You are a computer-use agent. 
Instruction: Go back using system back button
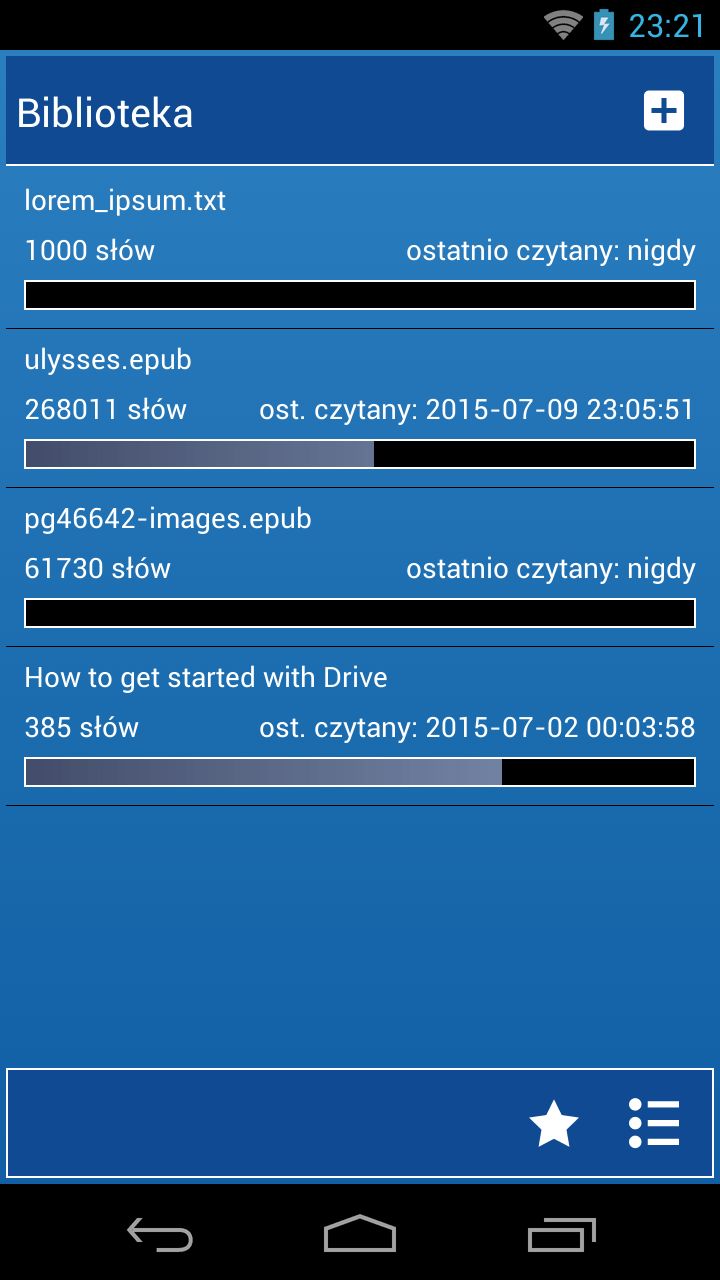coord(160,1234)
